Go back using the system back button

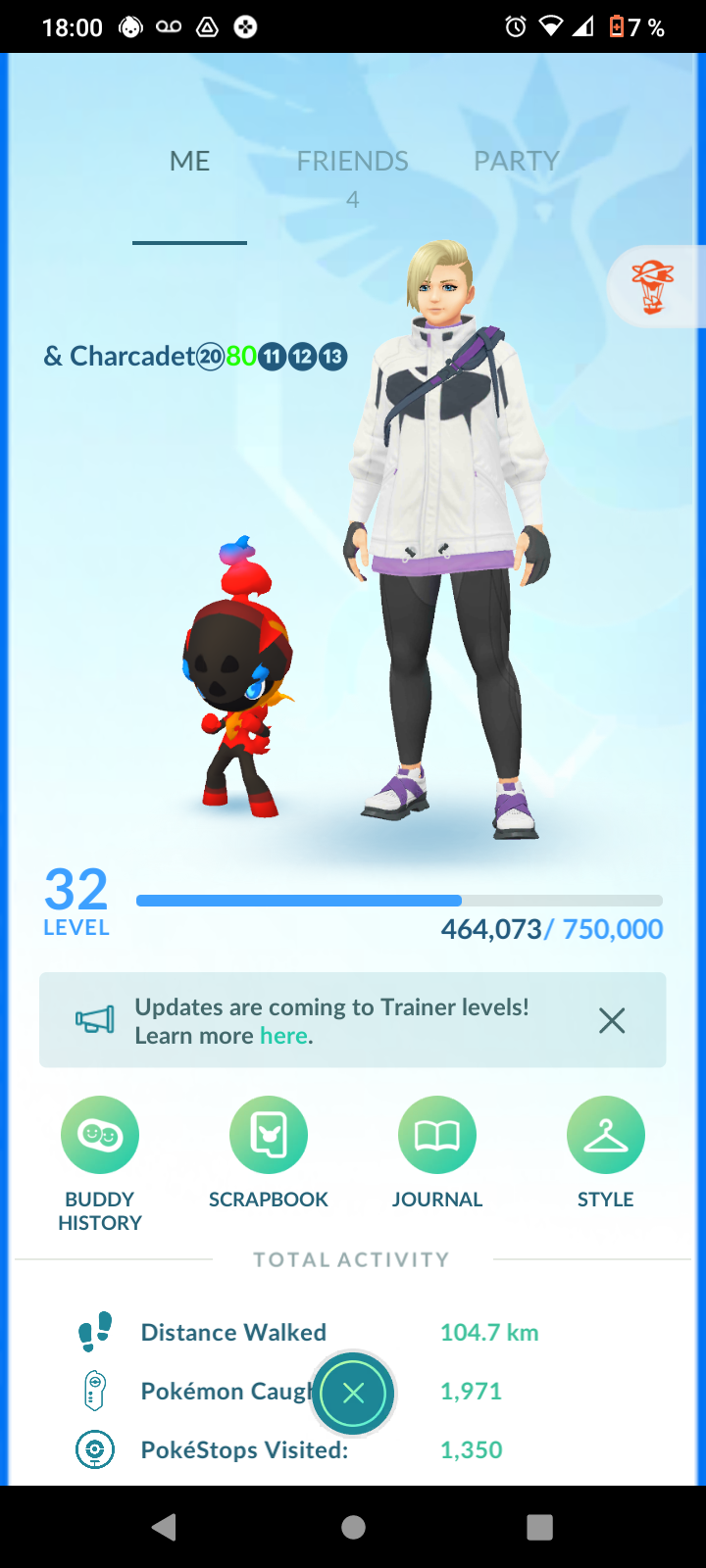click(165, 1527)
